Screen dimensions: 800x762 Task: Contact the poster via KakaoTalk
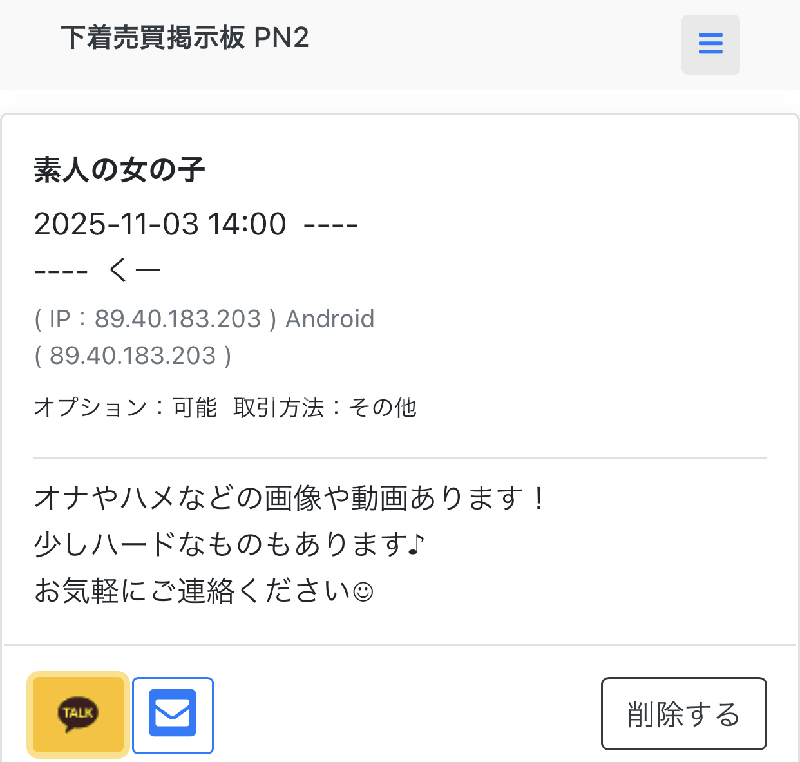click(78, 713)
